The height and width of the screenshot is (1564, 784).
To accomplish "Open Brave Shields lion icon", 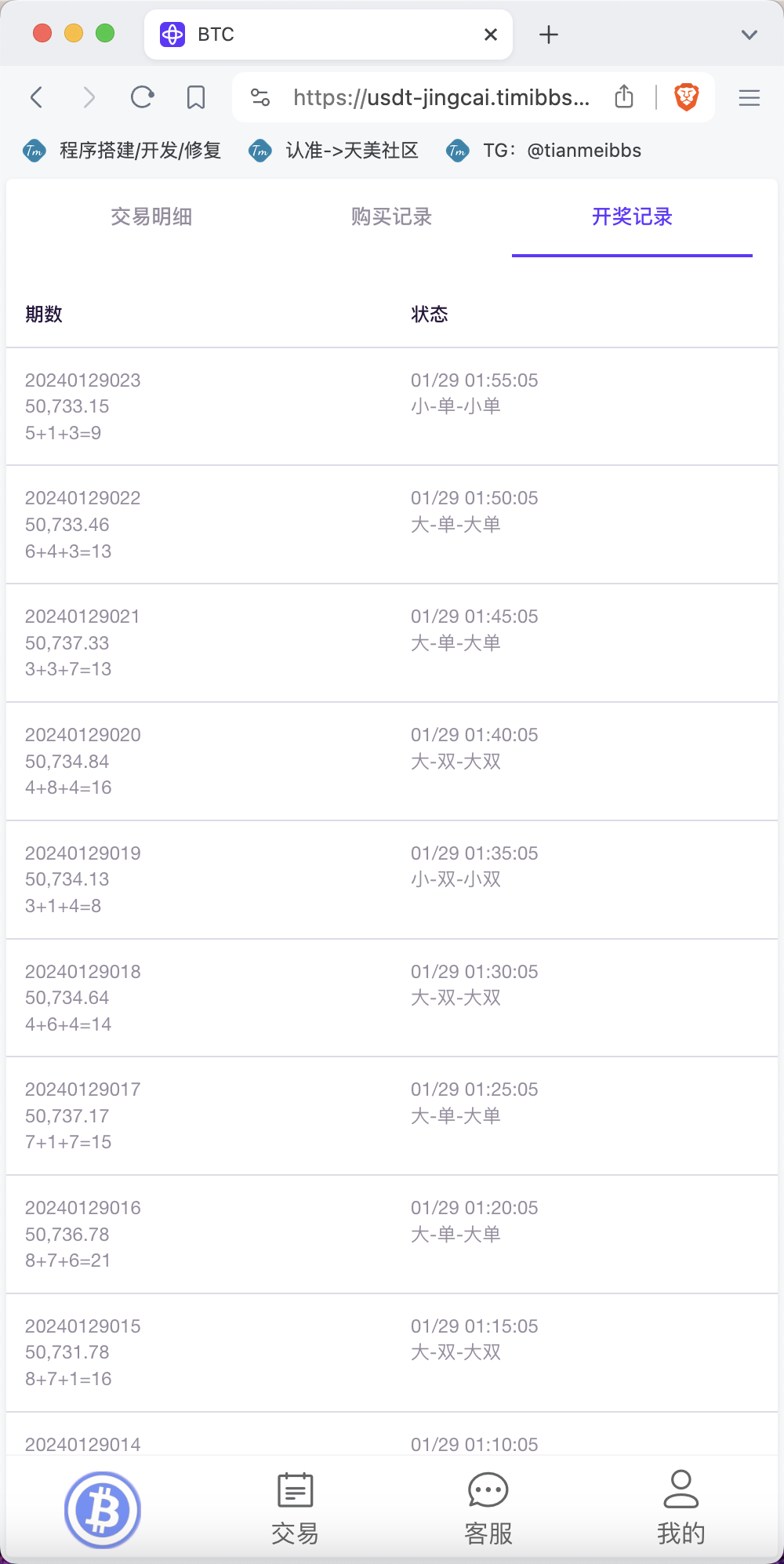I will [687, 97].
